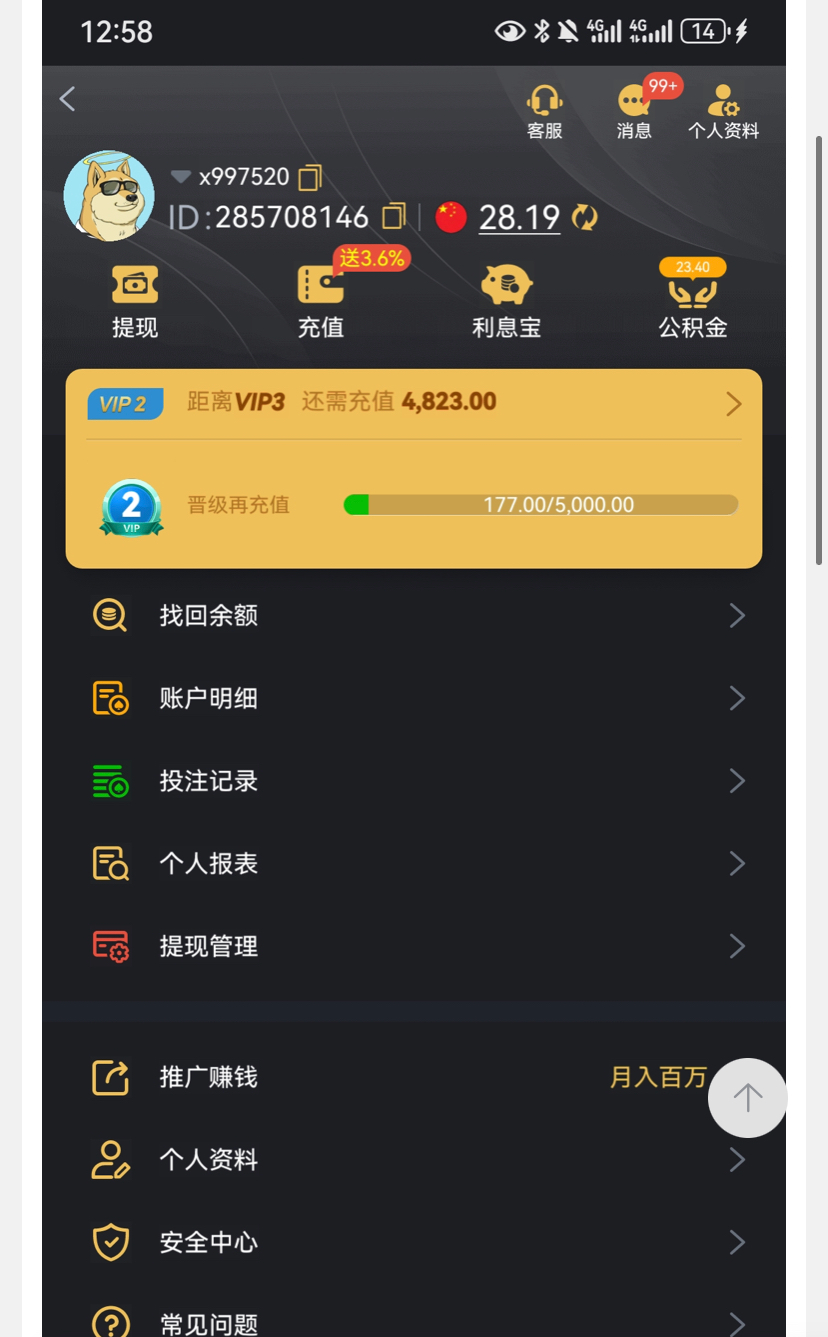Go back using the top-left arrow
Viewport: 828px width, 1337px height.
[68, 99]
